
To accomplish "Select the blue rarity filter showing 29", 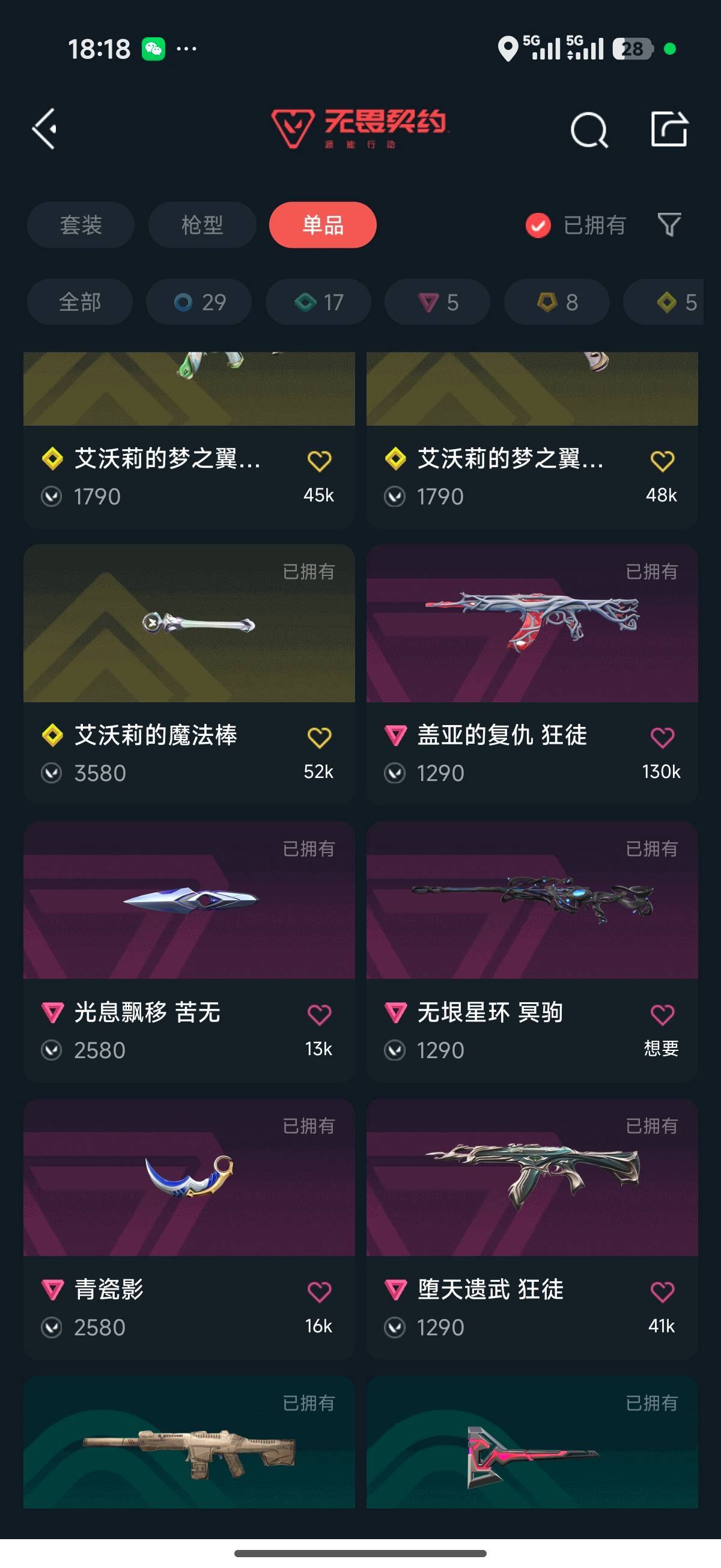I will pos(198,302).
